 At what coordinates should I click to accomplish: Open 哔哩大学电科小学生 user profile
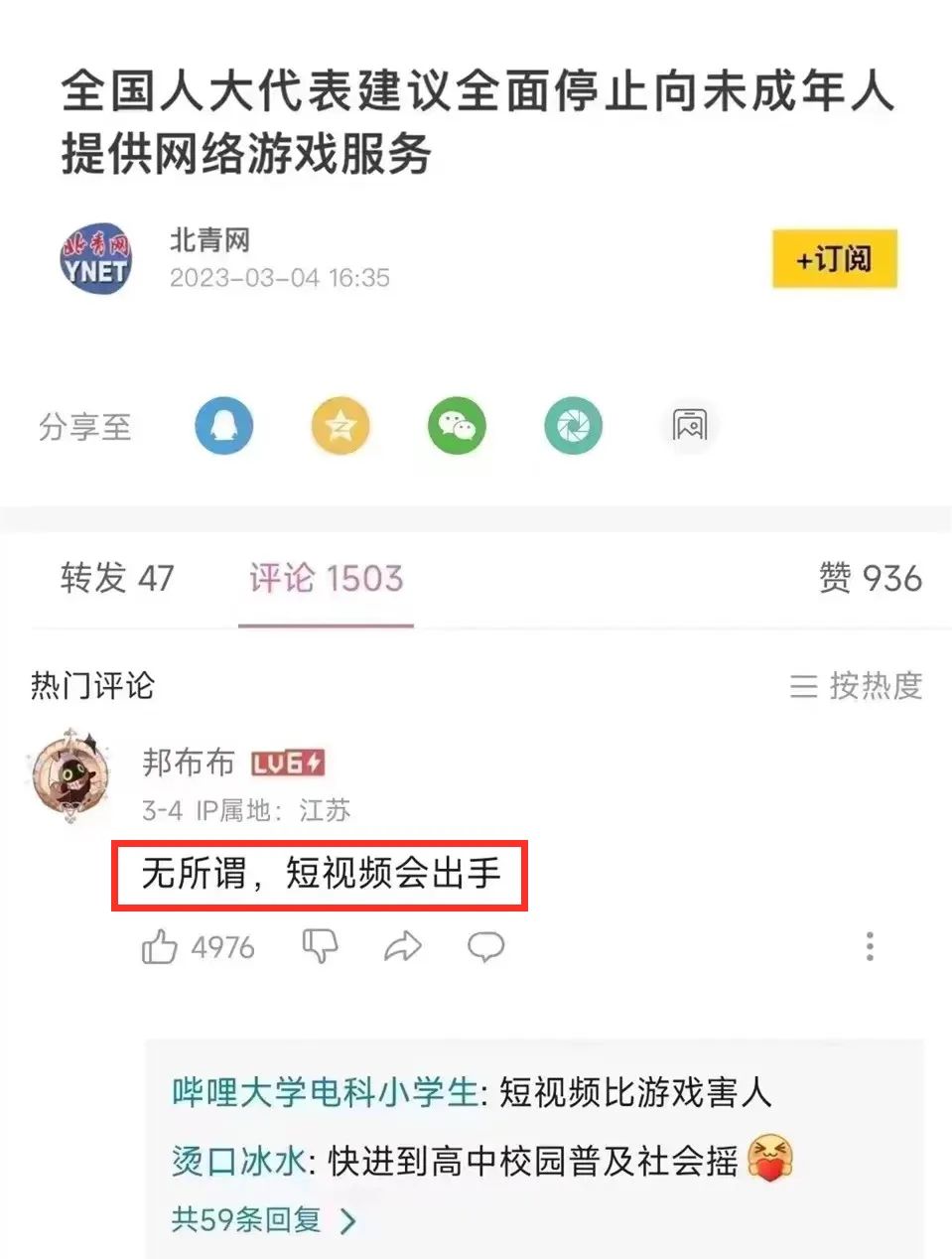click(325, 1092)
